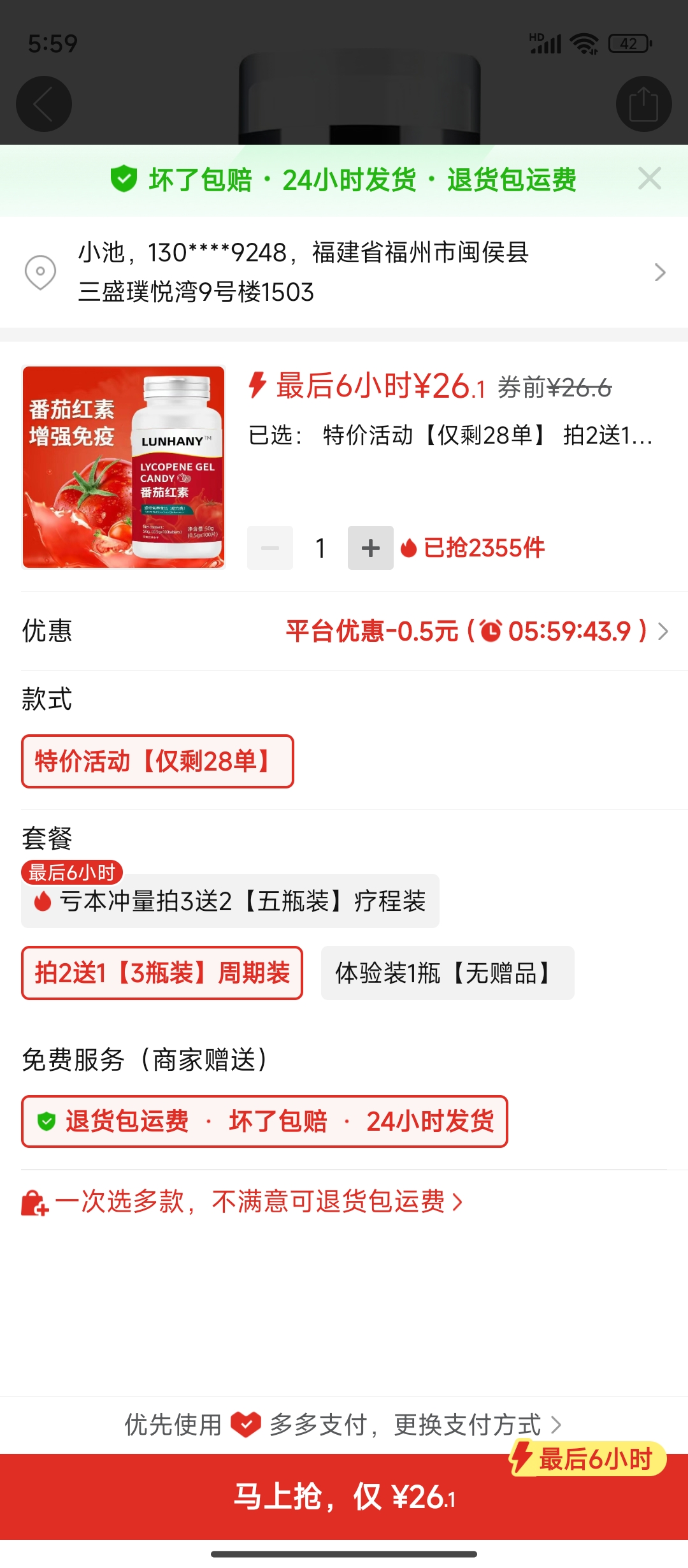688x1568 pixels.
Task: Open 一次选多款，不满意可退货包运费 link
Action: tap(242, 1201)
